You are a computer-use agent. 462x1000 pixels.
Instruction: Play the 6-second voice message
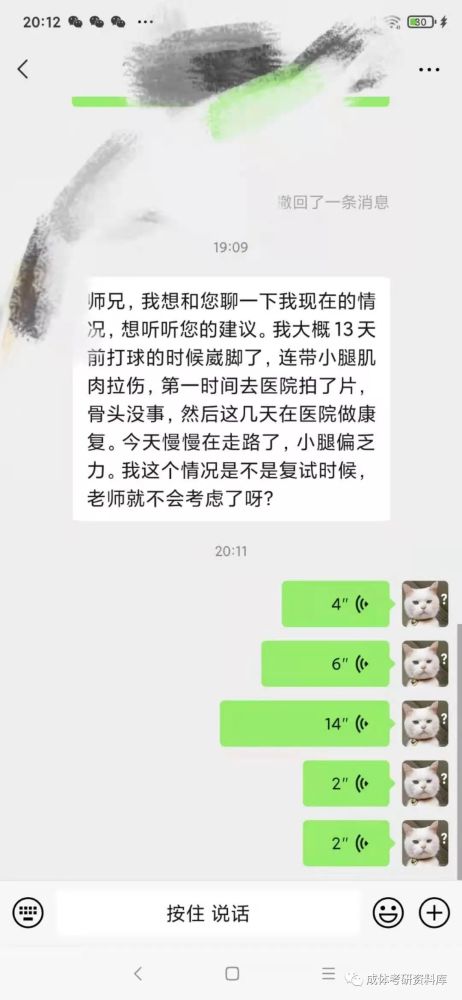tap(325, 664)
